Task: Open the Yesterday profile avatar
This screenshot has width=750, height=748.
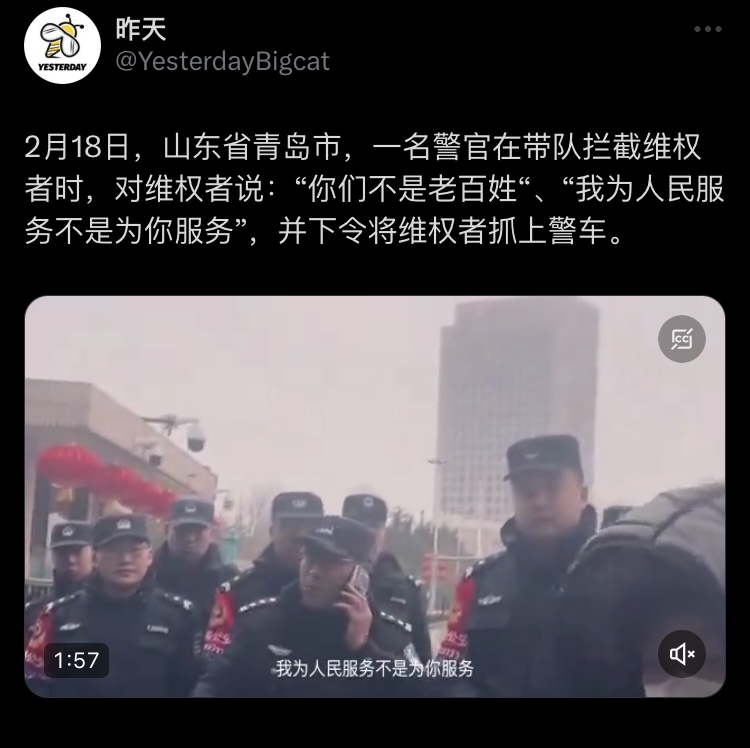Action: (62, 45)
